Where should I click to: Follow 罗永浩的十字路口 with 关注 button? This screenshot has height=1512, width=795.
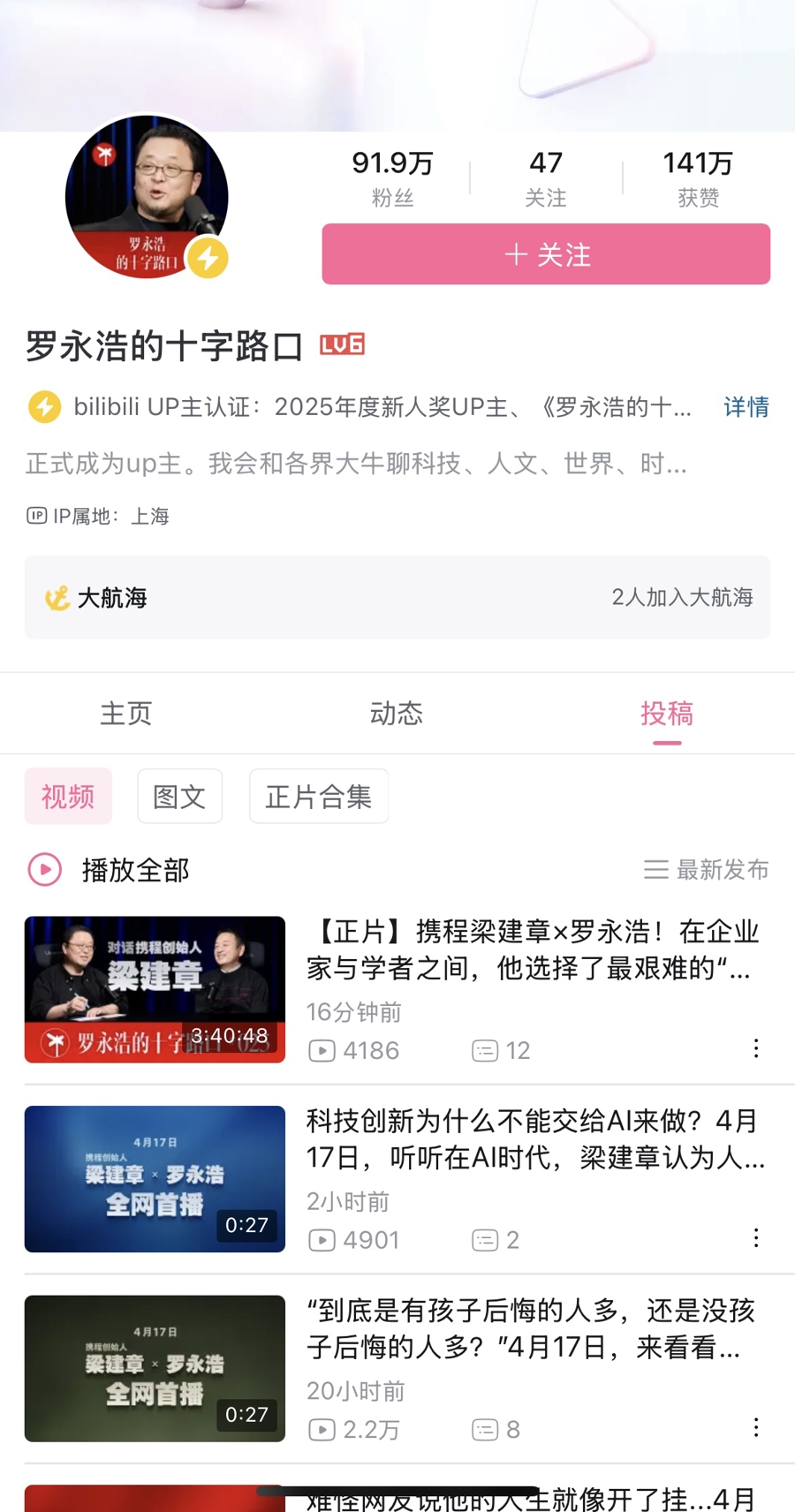546,254
